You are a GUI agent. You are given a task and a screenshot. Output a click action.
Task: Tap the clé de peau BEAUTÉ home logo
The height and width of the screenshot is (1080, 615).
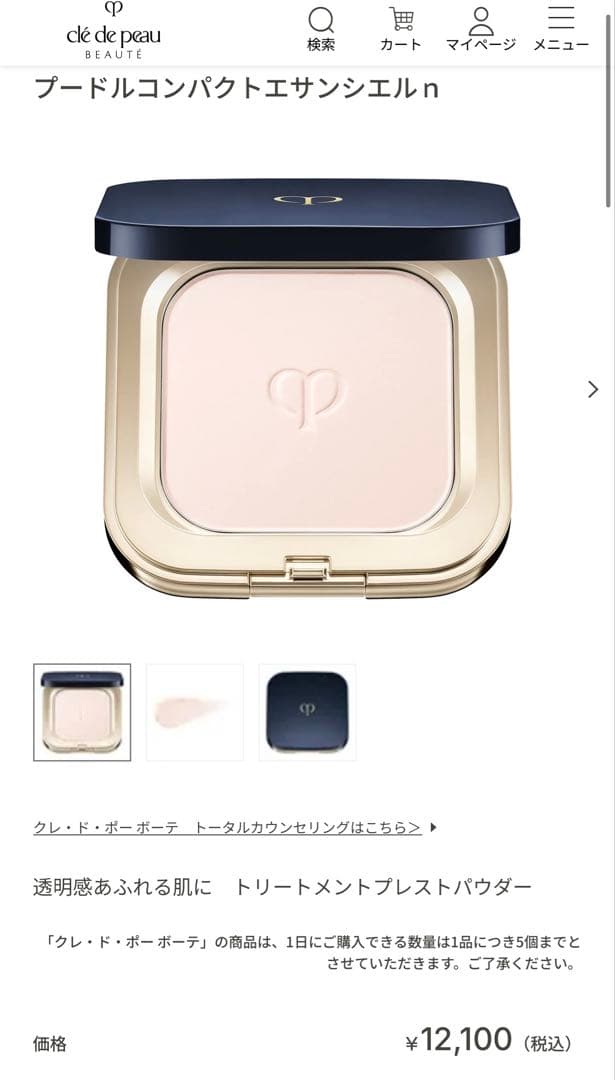click(x=113, y=31)
